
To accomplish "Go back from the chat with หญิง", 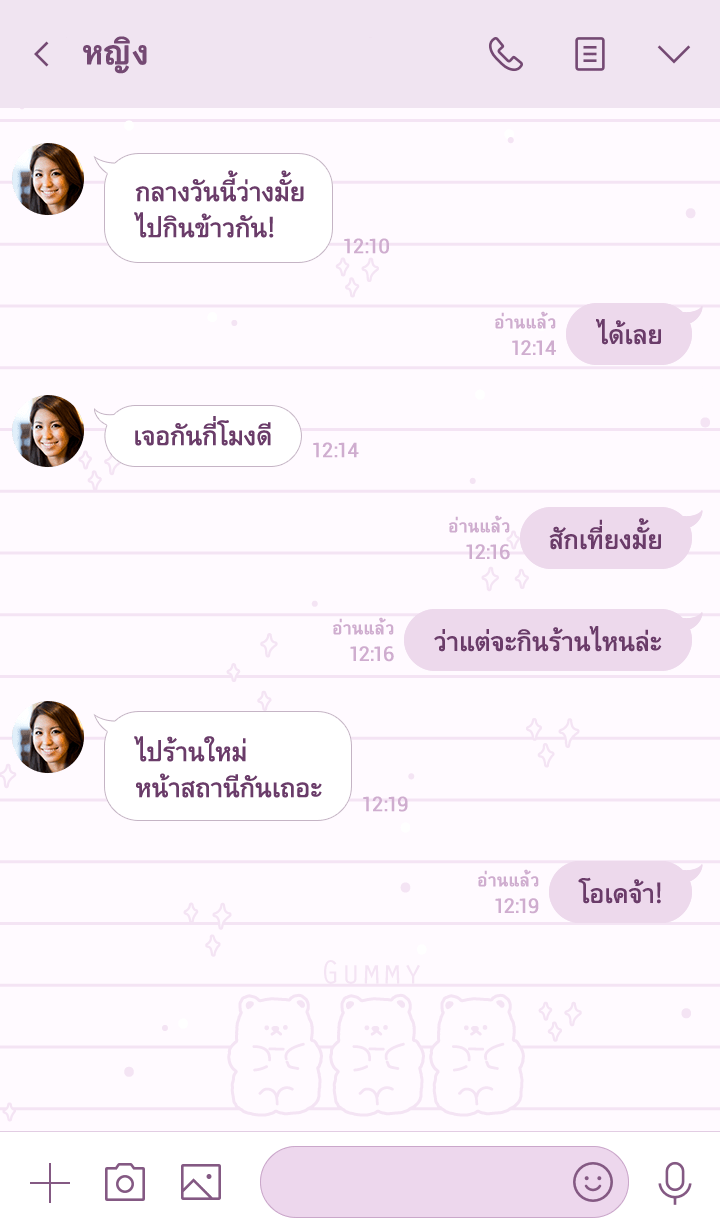I will [41, 54].
